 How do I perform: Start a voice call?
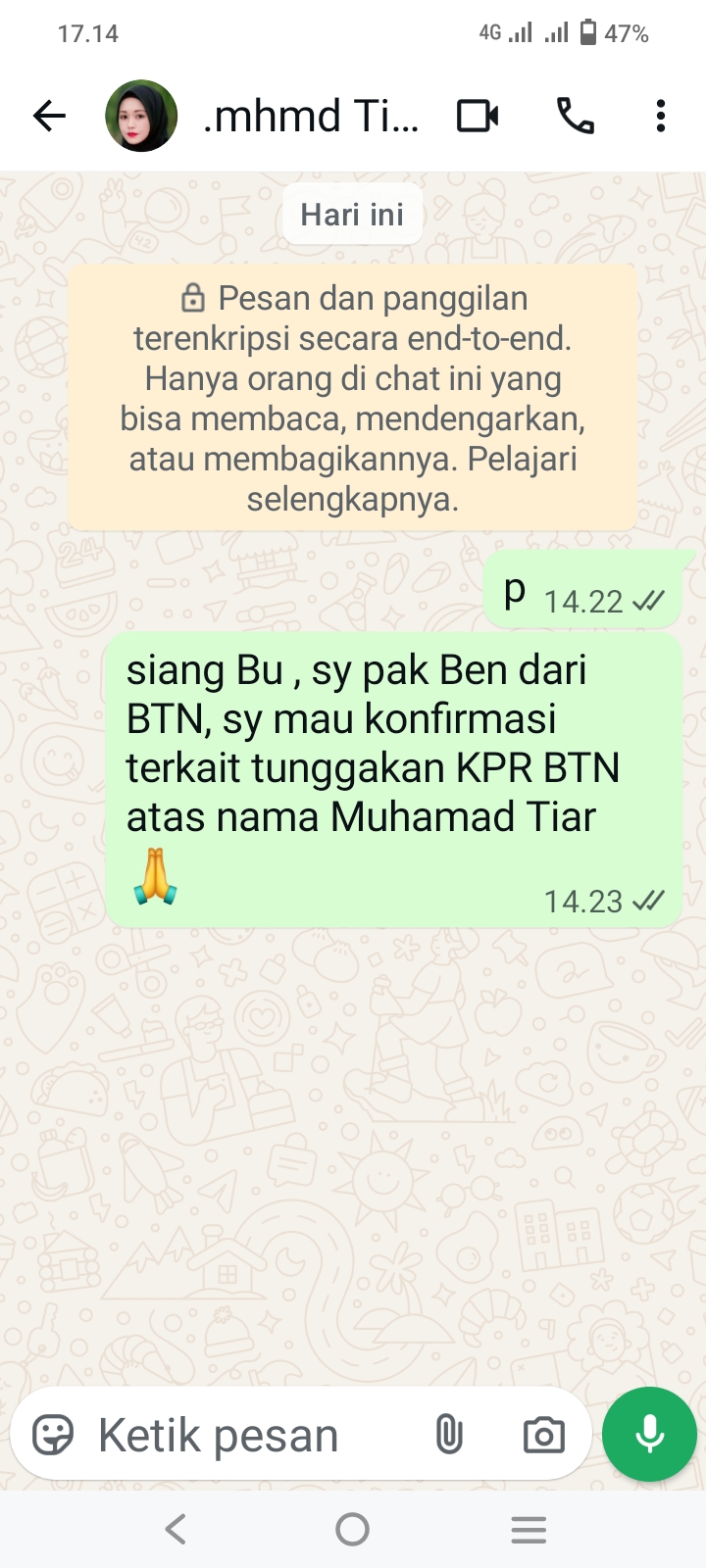[x=576, y=116]
